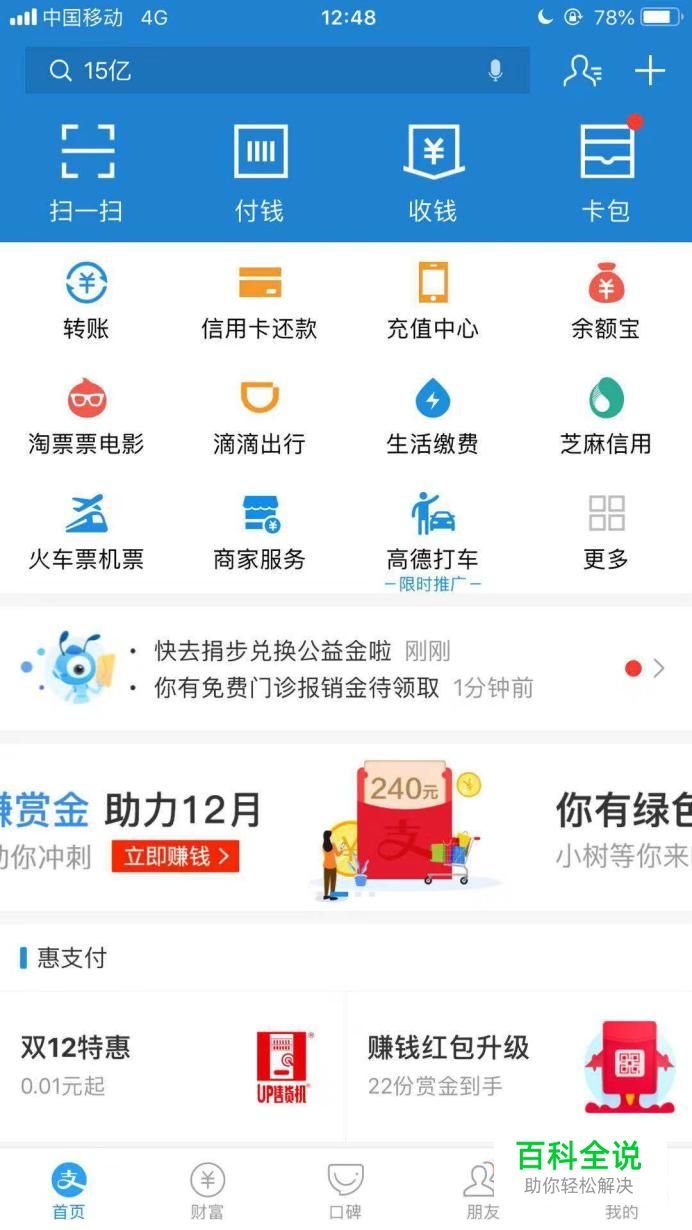This screenshot has height=1230, width=692.
Task: Select 信用卡还款 credit card repayment
Action: coord(260,300)
